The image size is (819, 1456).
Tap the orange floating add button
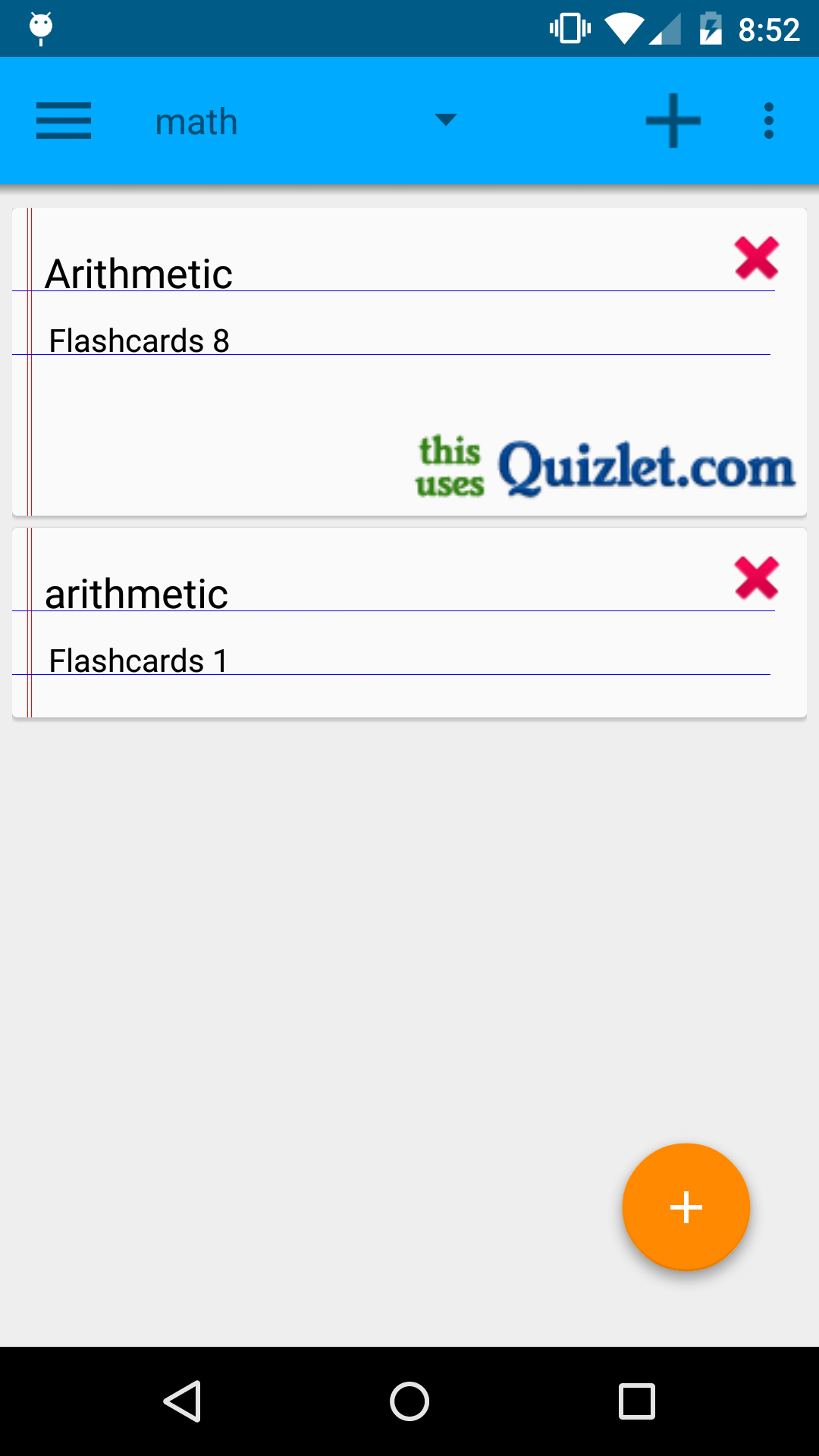pyautogui.click(x=686, y=1207)
